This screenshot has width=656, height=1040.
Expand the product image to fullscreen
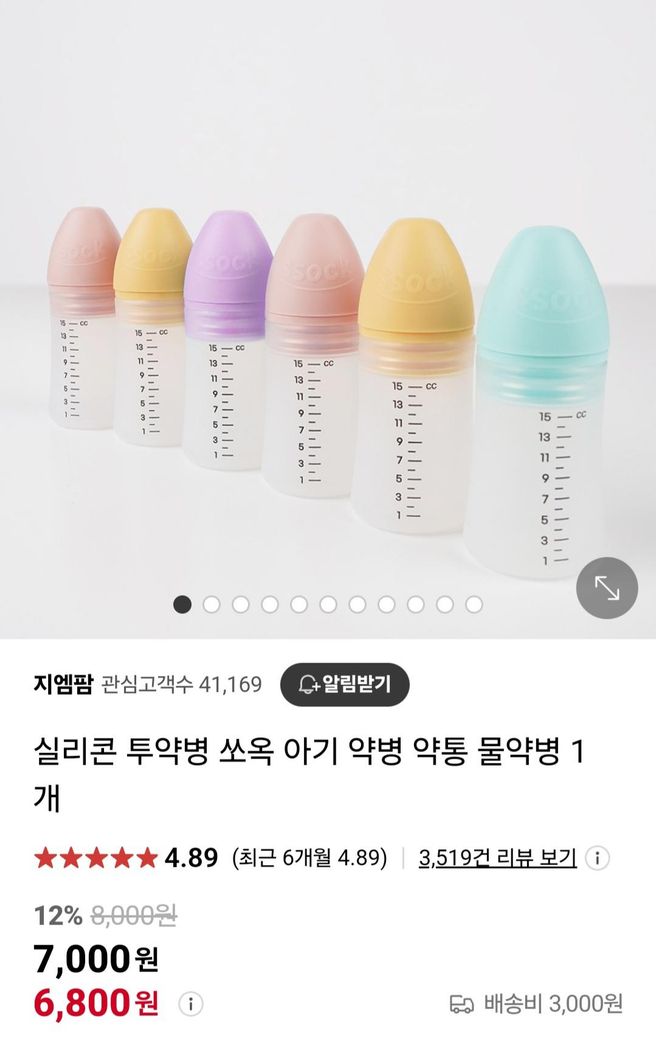pyautogui.click(x=607, y=589)
